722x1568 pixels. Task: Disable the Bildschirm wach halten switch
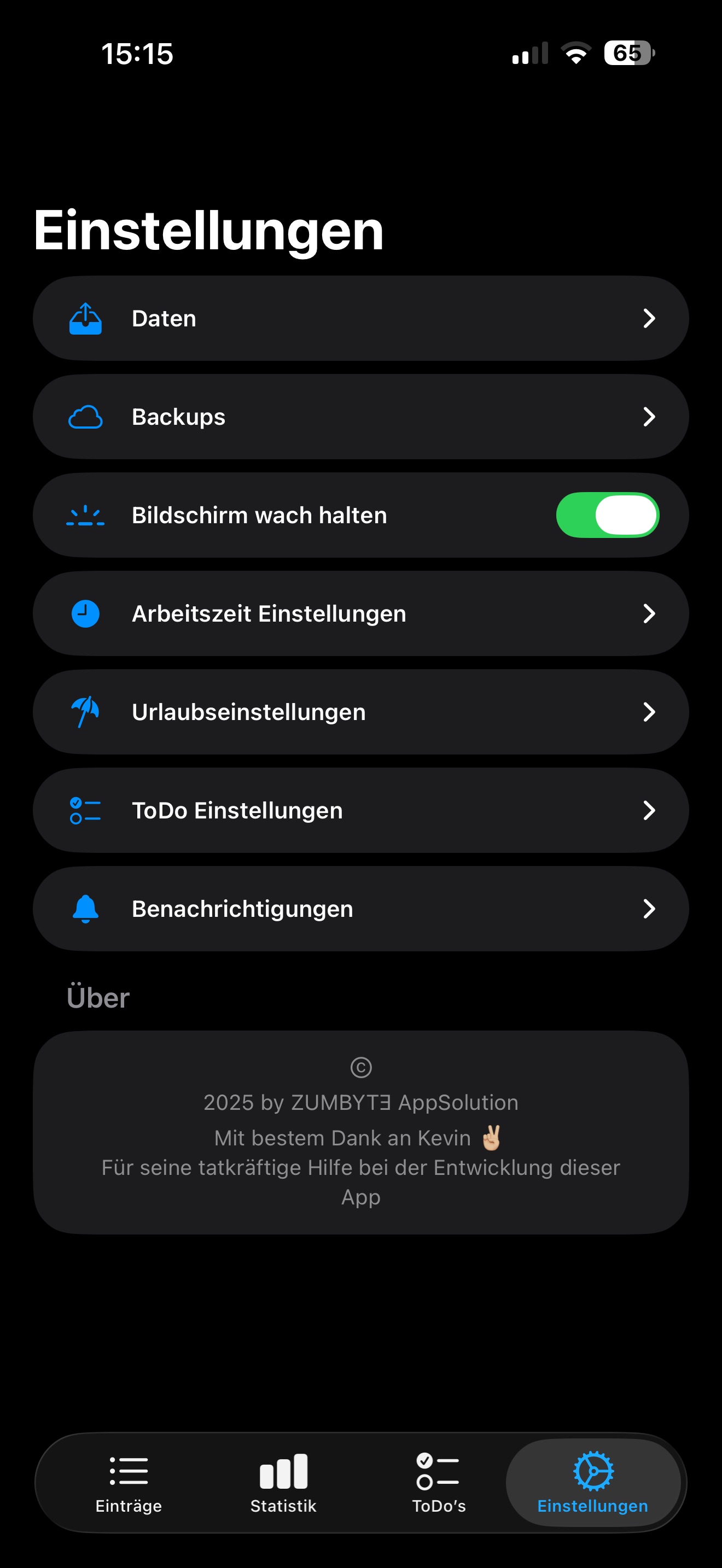(x=608, y=514)
